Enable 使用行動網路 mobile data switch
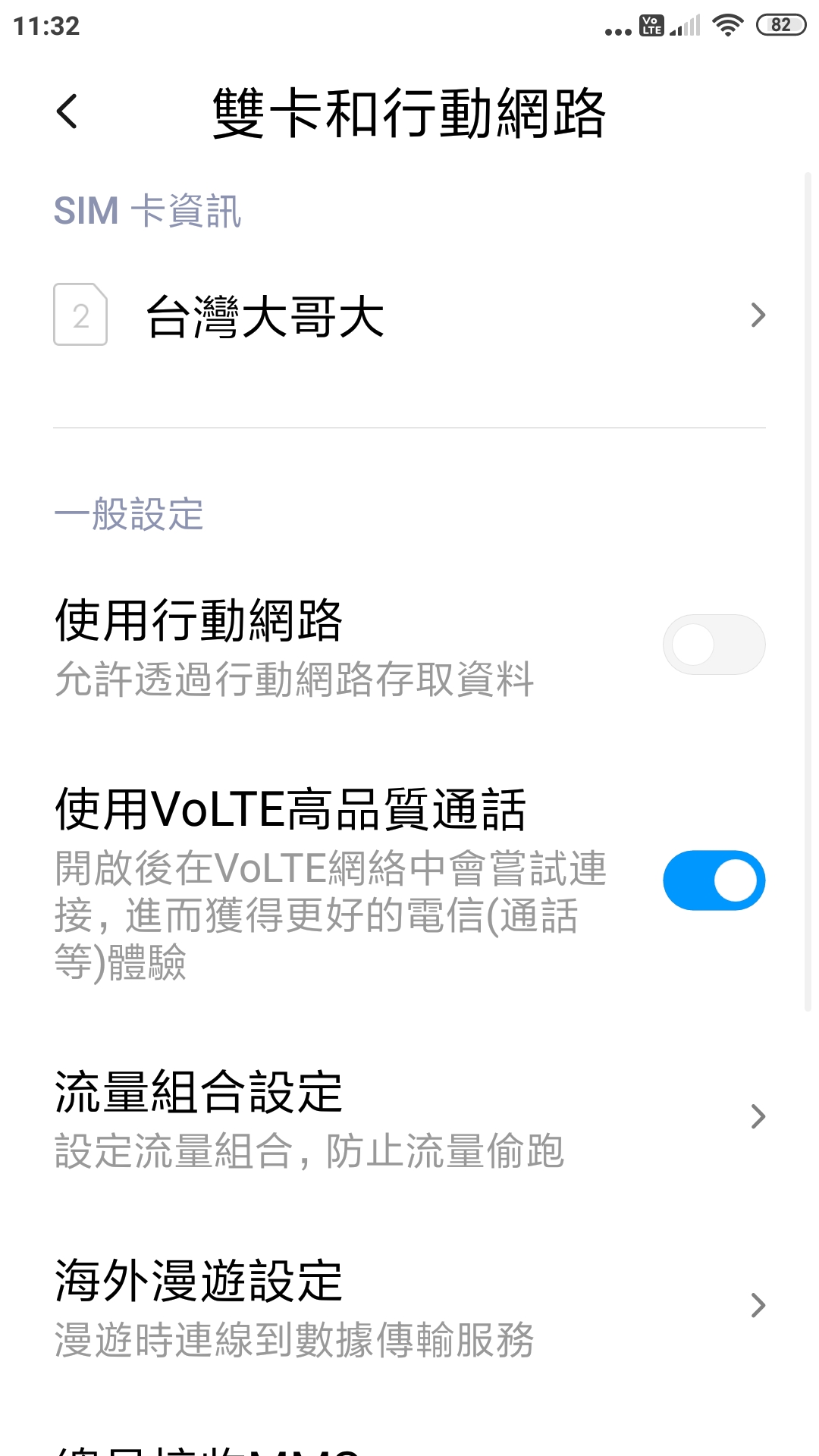Screen dimensions: 819x1456 click(x=714, y=645)
